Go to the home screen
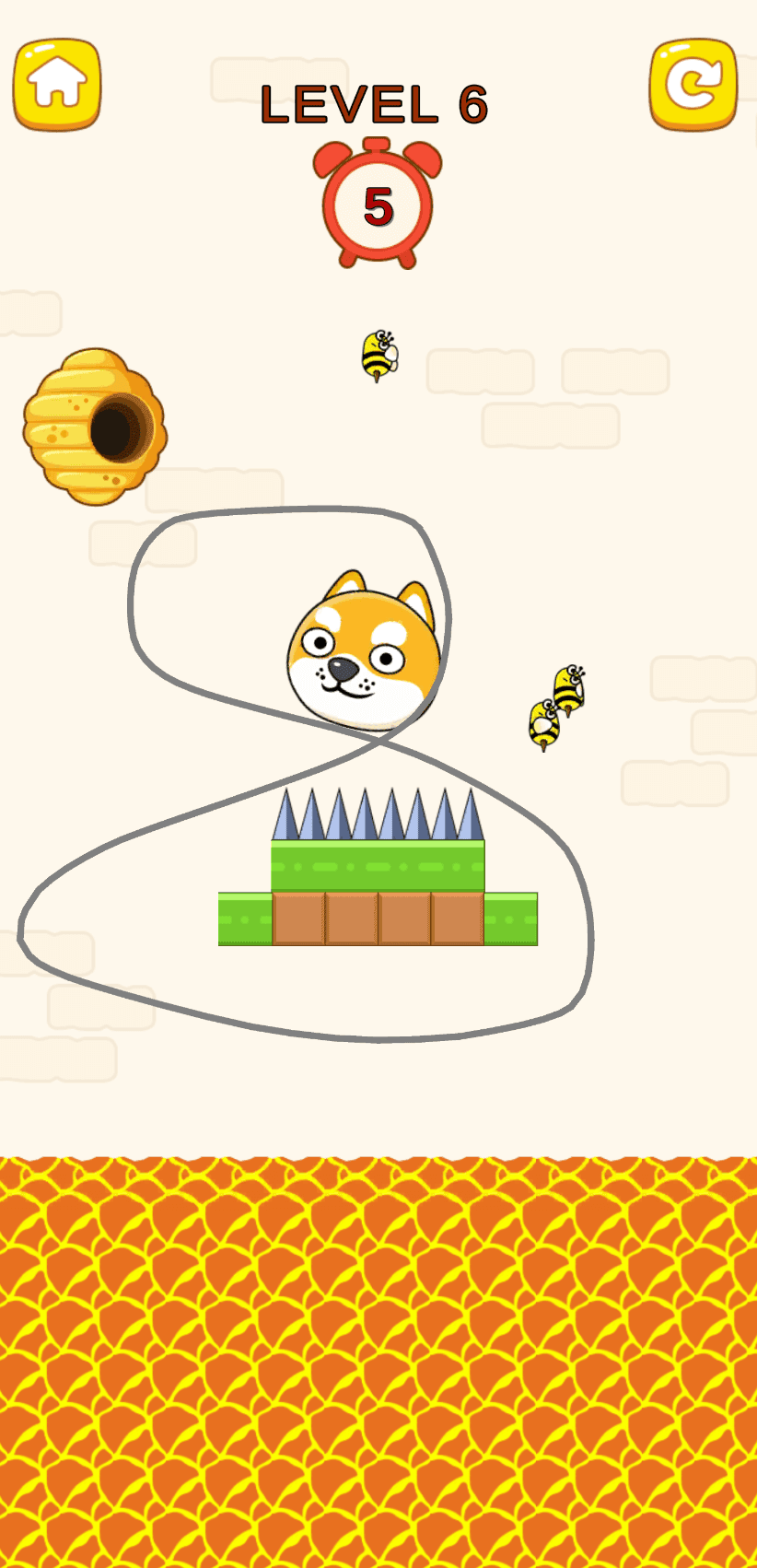The image size is (757, 1568). coord(57,85)
